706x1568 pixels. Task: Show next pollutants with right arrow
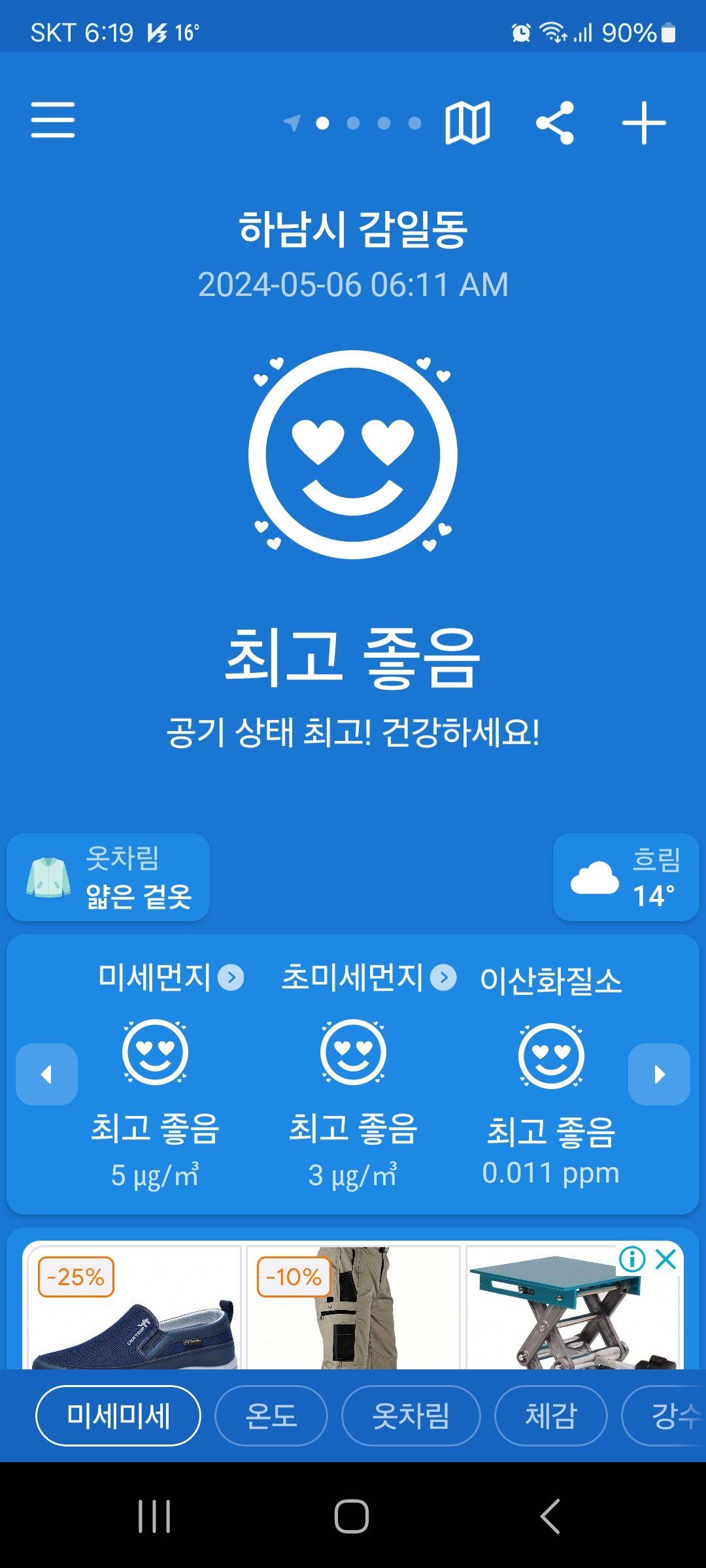pos(659,1074)
